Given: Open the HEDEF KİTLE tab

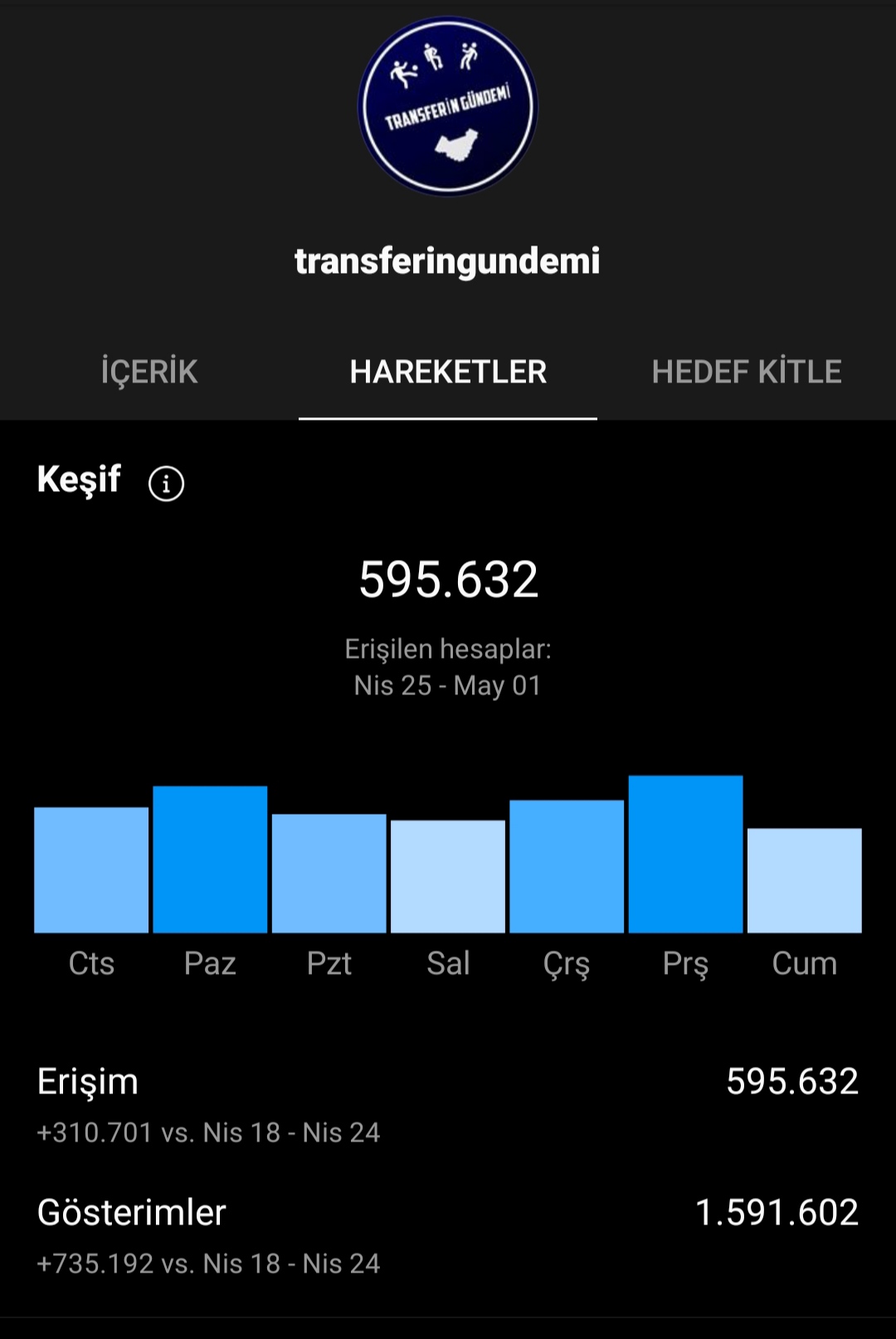Looking at the screenshot, I should click(747, 372).
